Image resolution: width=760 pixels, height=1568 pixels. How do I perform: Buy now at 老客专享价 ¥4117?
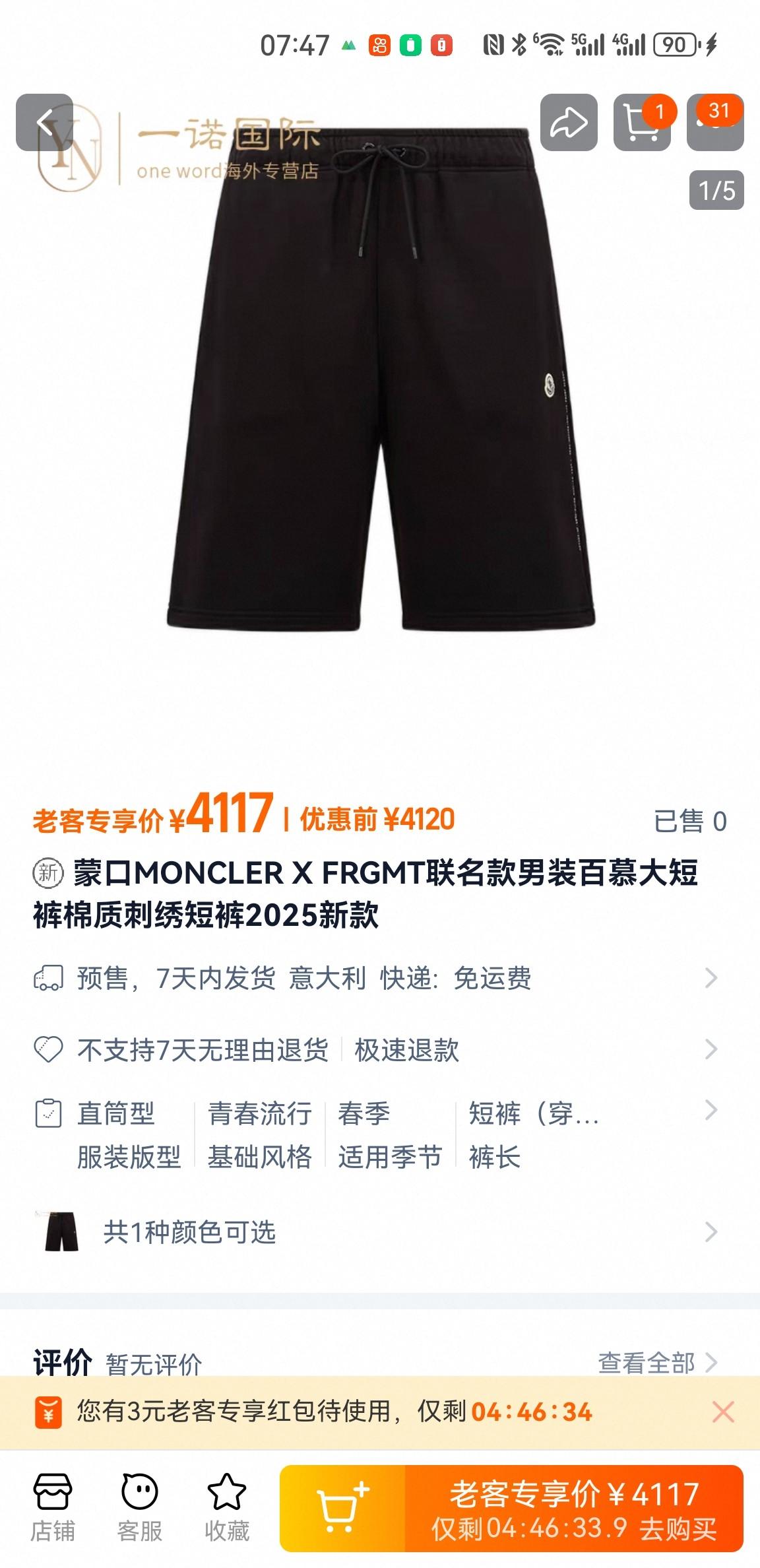click(574, 1509)
